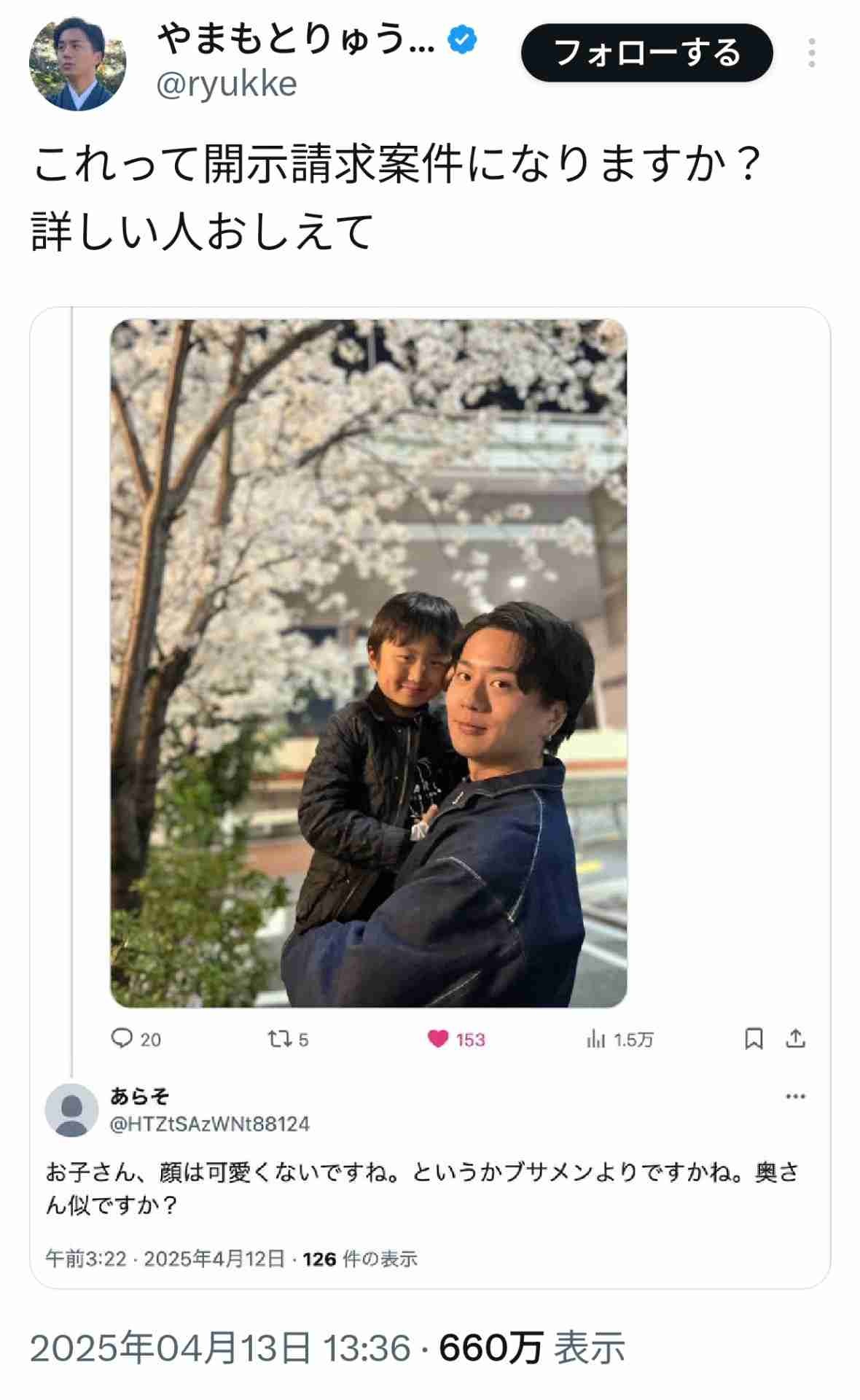Follow the @ryukke account
Viewport: 860px width, 1400px height.
pyautogui.click(x=646, y=53)
